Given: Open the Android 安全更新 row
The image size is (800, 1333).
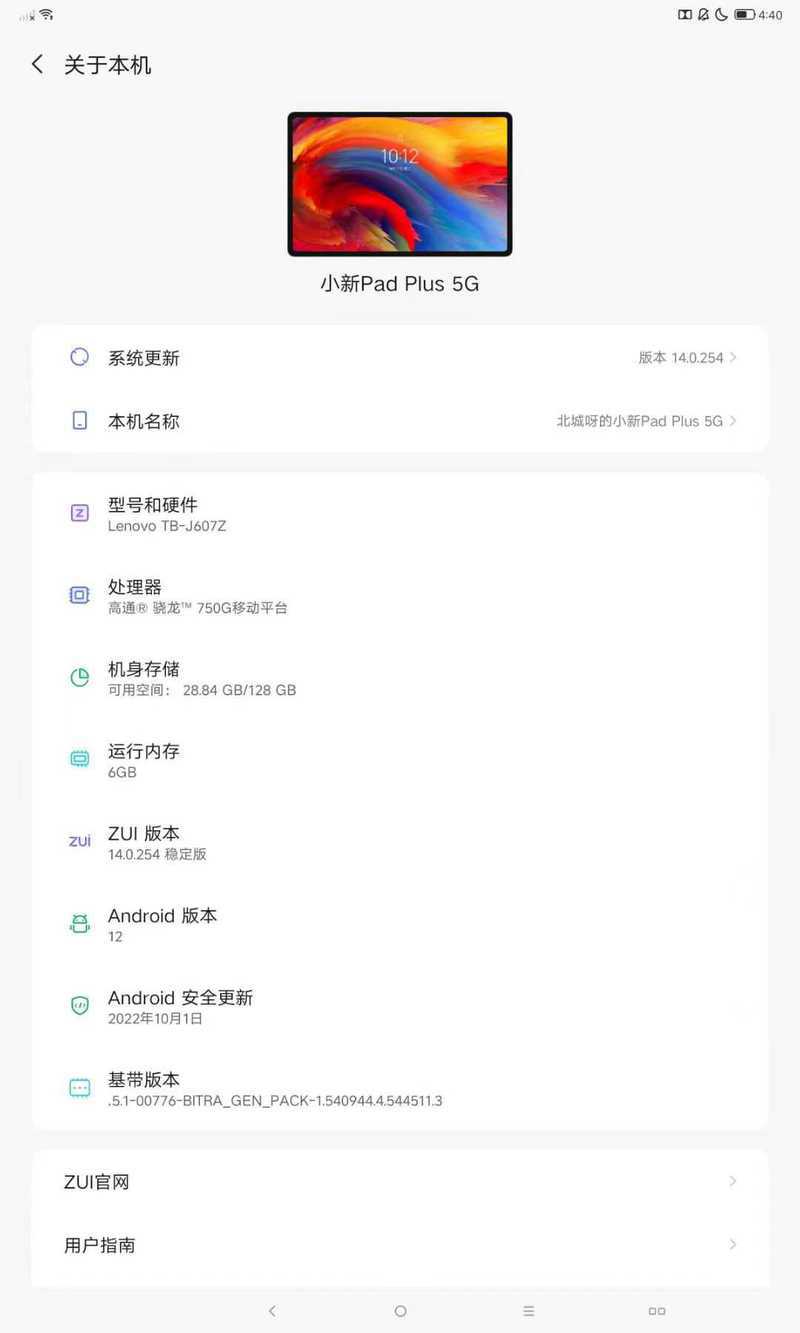Looking at the screenshot, I should pos(400,1006).
